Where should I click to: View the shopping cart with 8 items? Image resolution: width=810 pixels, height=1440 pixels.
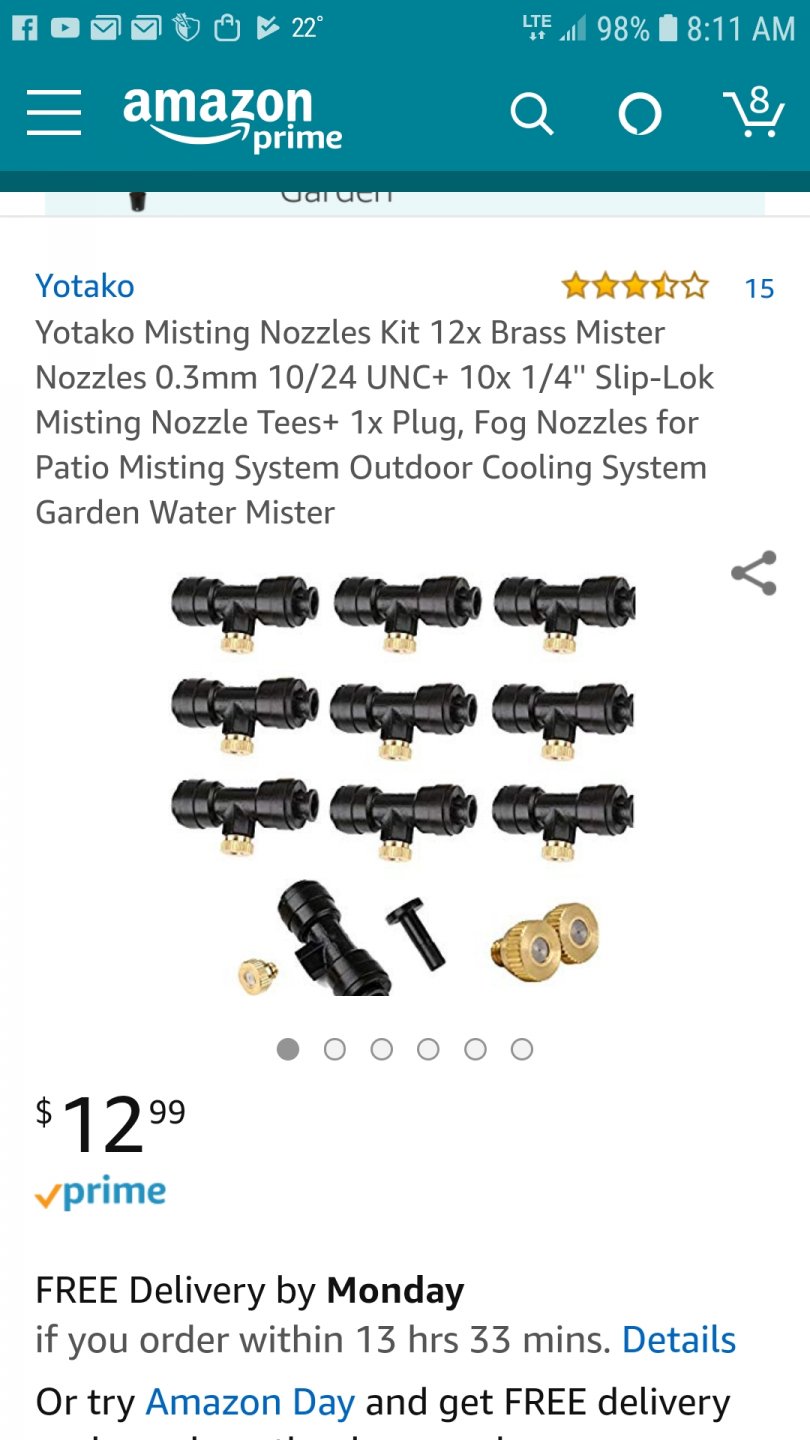753,113
